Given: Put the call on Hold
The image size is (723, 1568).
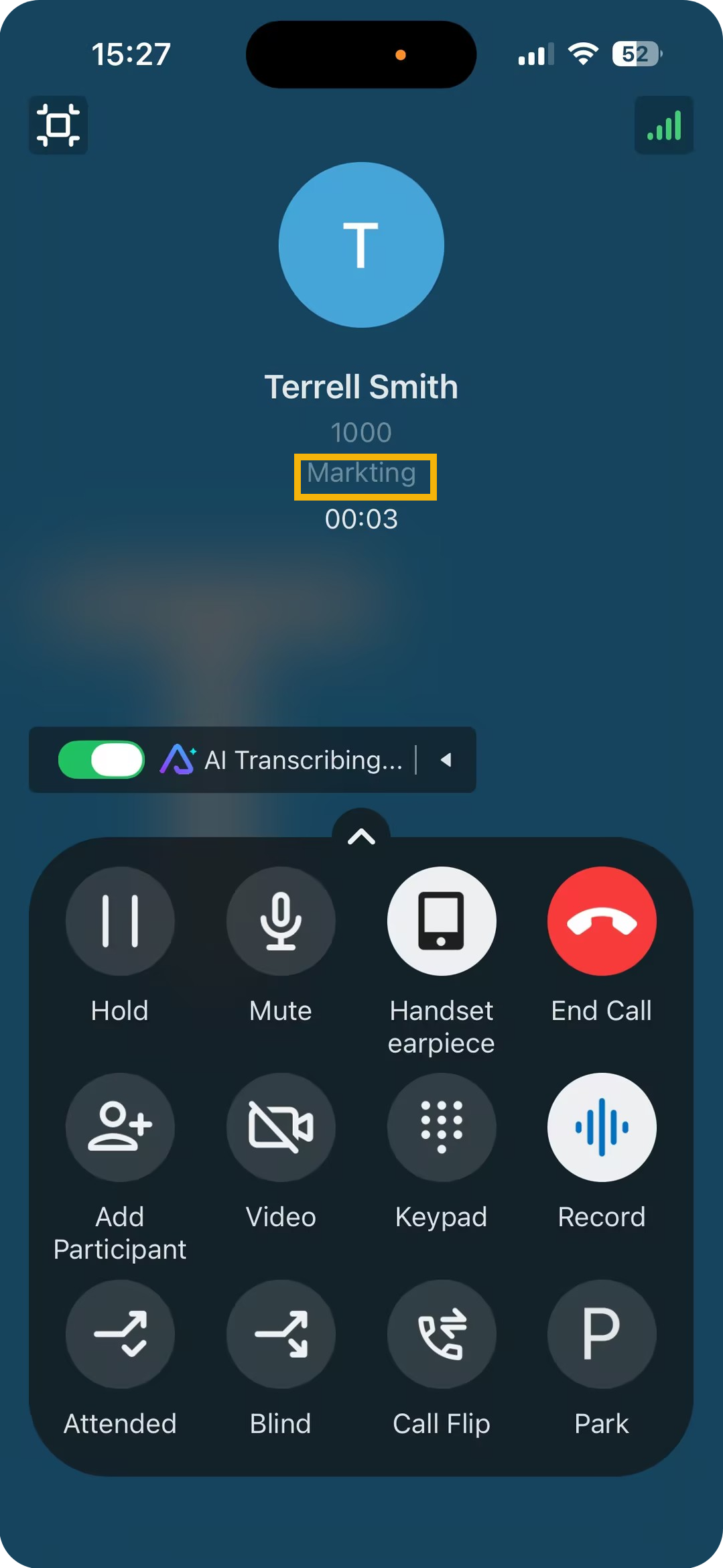Looking at the screenshot, I should pos(120,921).
